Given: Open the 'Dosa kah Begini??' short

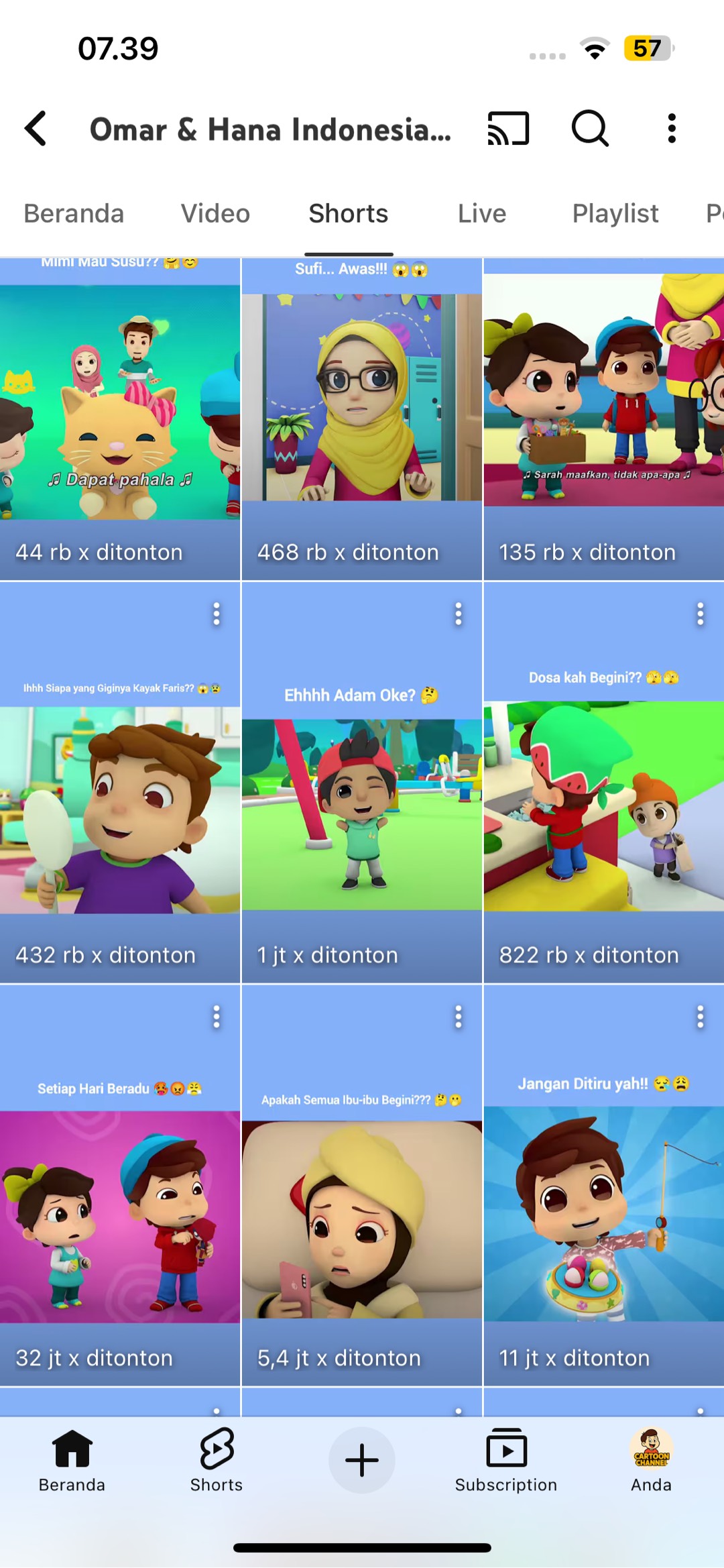Looking at the screenshot, I should click(603, 805).
